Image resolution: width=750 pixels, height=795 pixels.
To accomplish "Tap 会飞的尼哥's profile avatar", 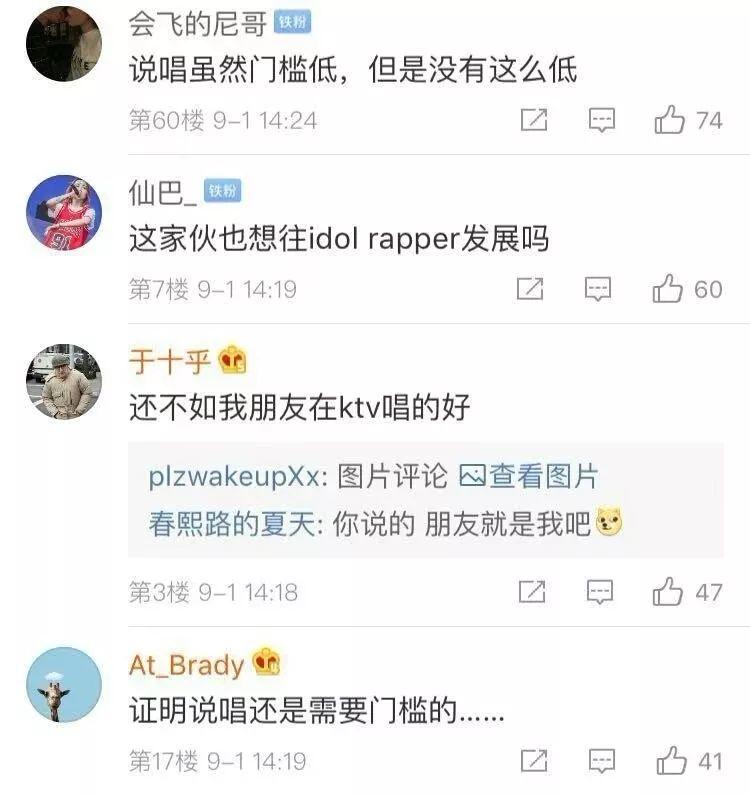I will pyautogui.click(x=64, y=45).
